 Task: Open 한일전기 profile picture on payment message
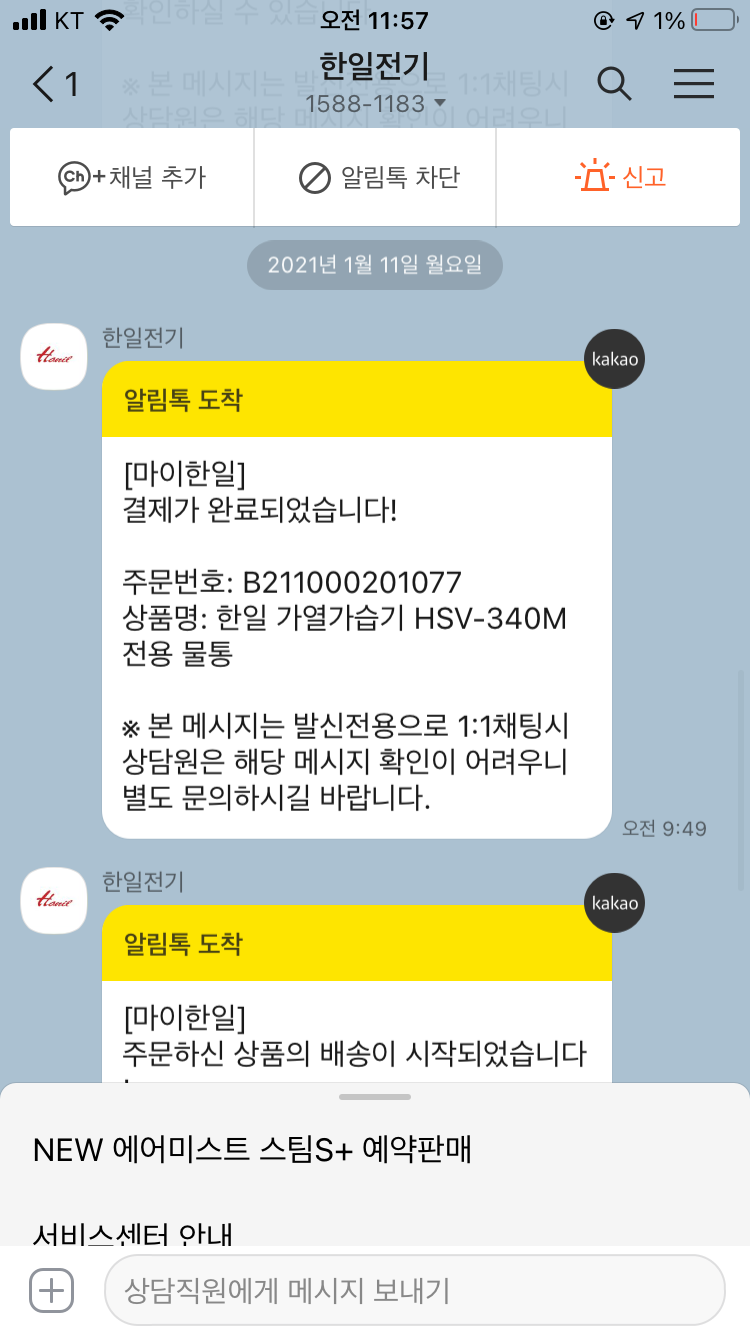54,356
